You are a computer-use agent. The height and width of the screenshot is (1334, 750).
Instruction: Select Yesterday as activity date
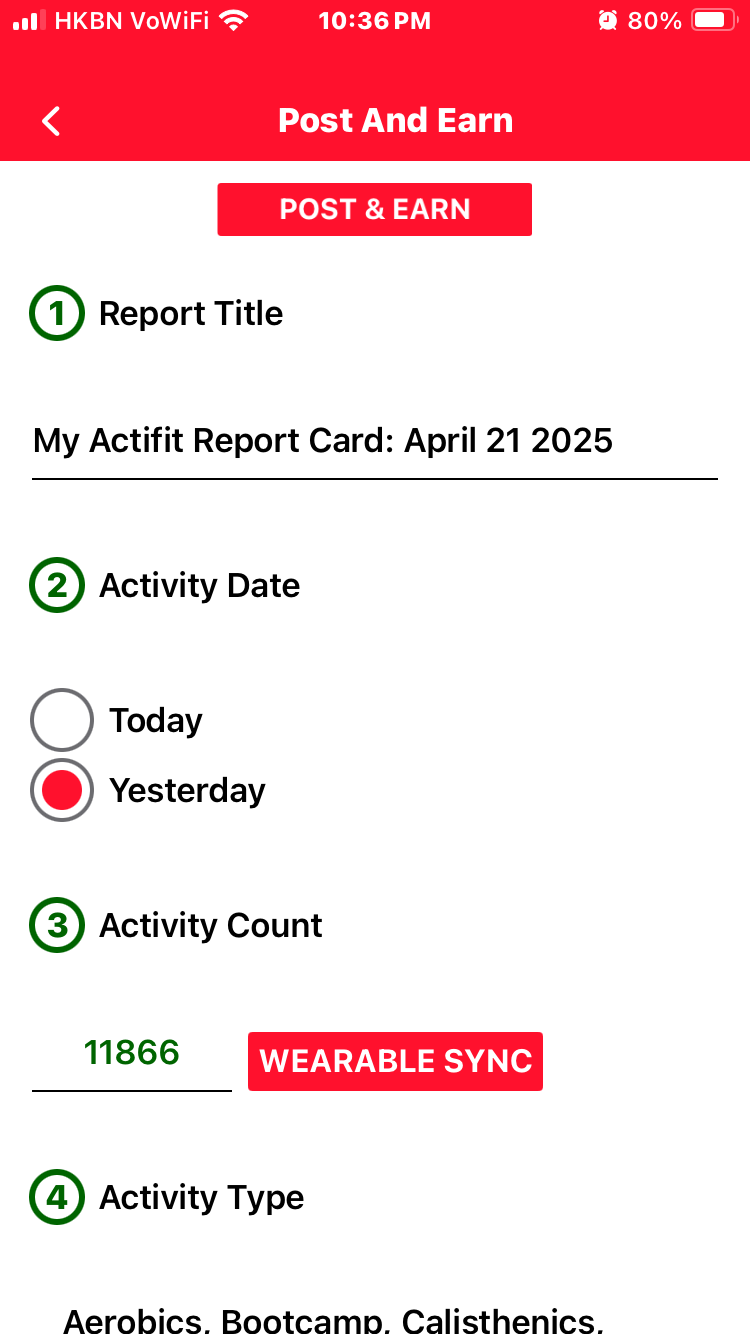(x=62, y=790)
